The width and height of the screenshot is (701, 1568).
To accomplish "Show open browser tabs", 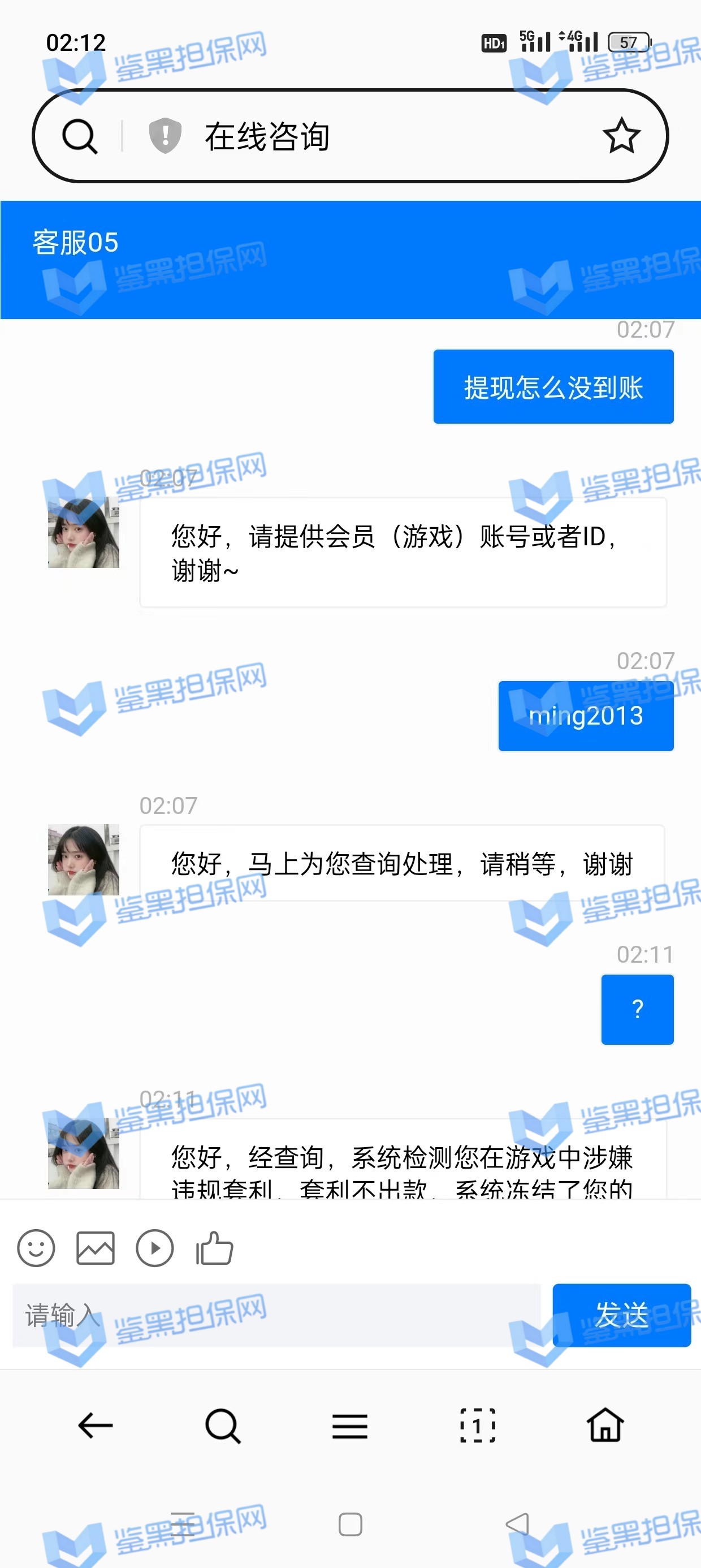I will [x=478, y=1425].
